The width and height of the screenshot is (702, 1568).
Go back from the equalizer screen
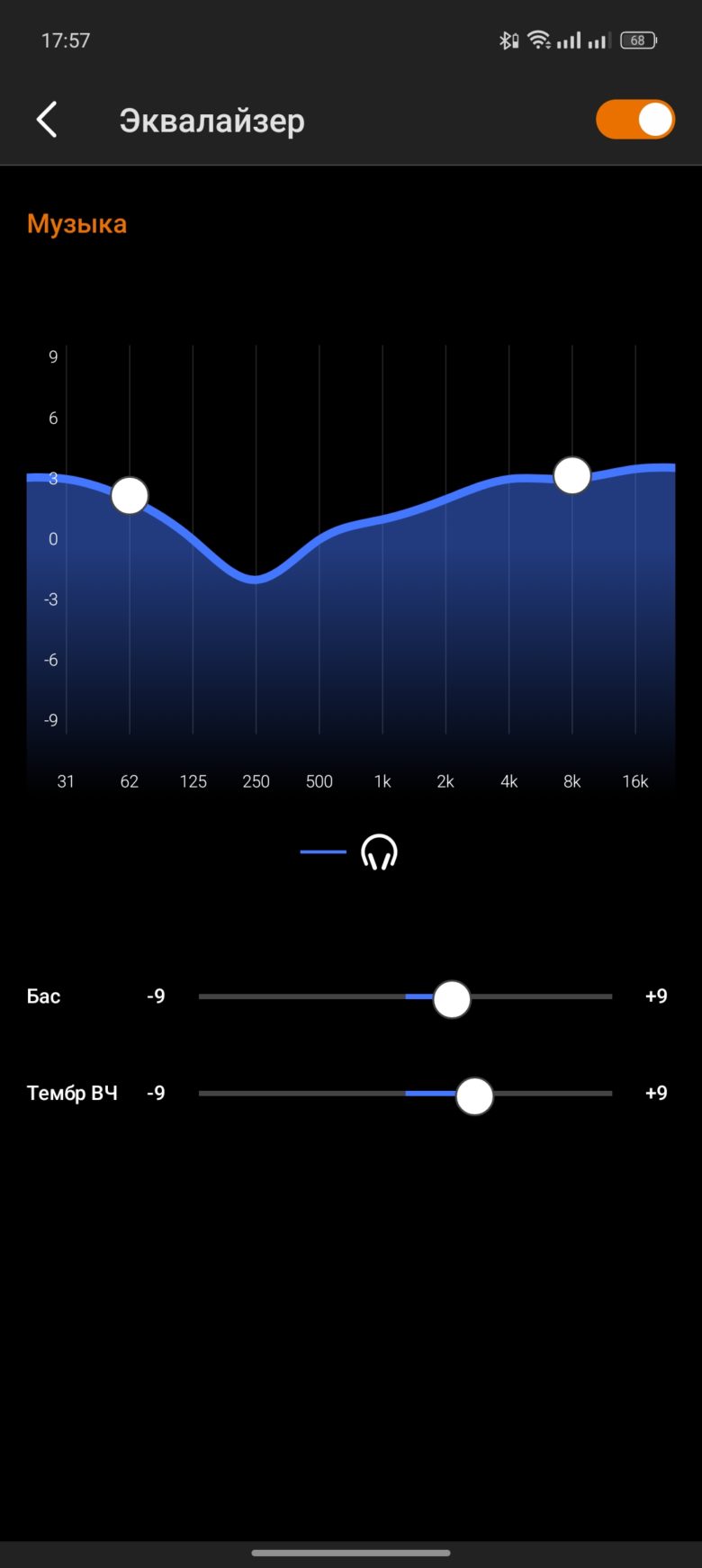(x=47, y=120)
